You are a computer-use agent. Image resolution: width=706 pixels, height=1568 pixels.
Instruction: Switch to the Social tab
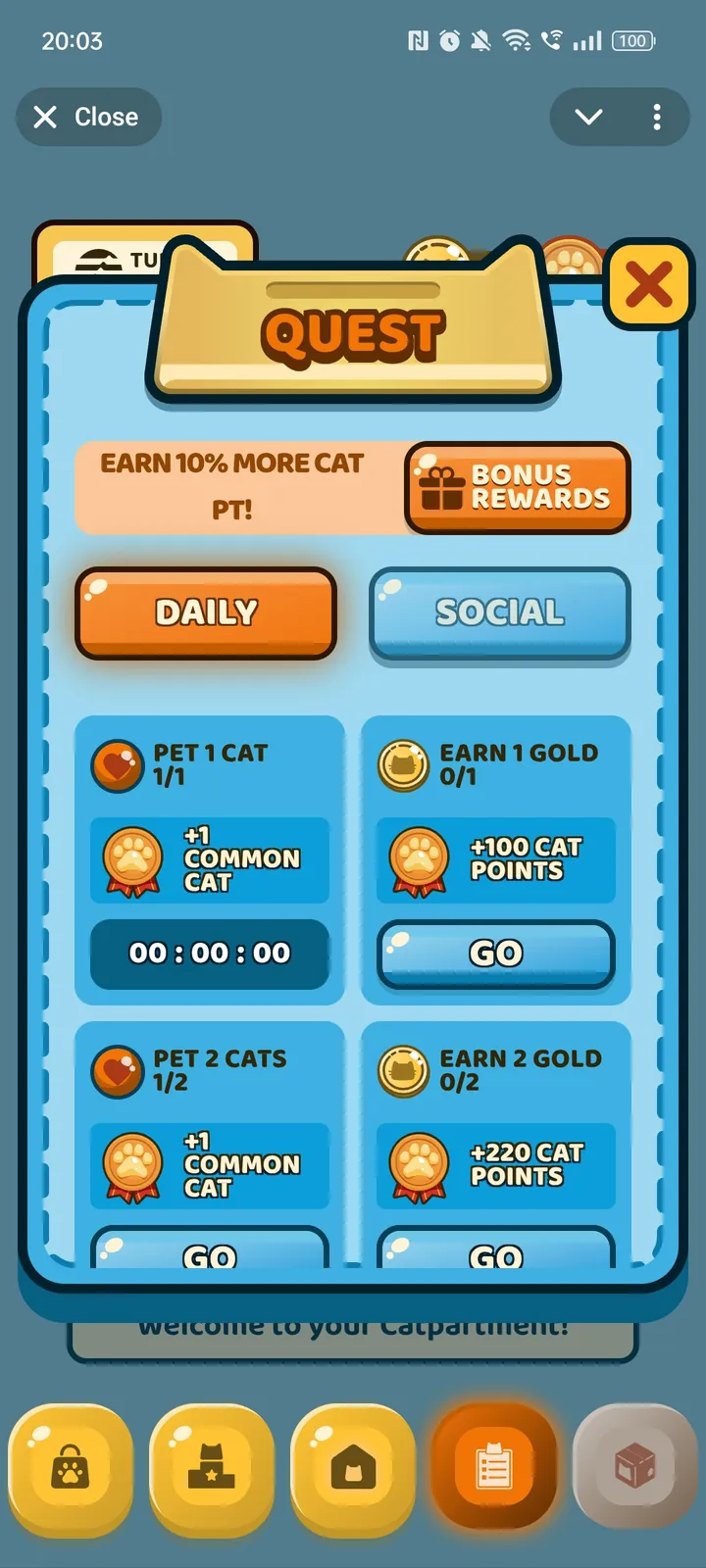(499, 612)
